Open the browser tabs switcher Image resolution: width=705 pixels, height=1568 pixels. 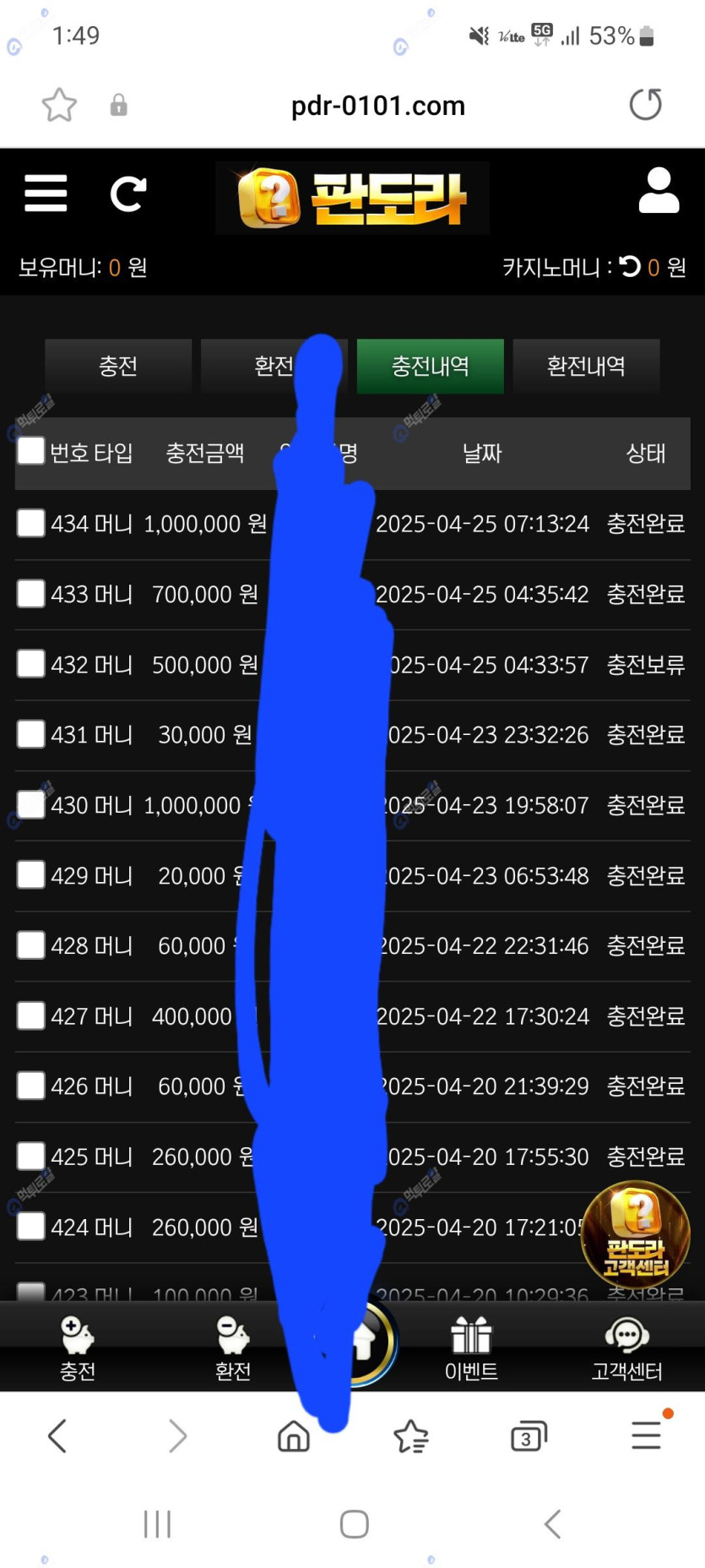coord(529,1436)
